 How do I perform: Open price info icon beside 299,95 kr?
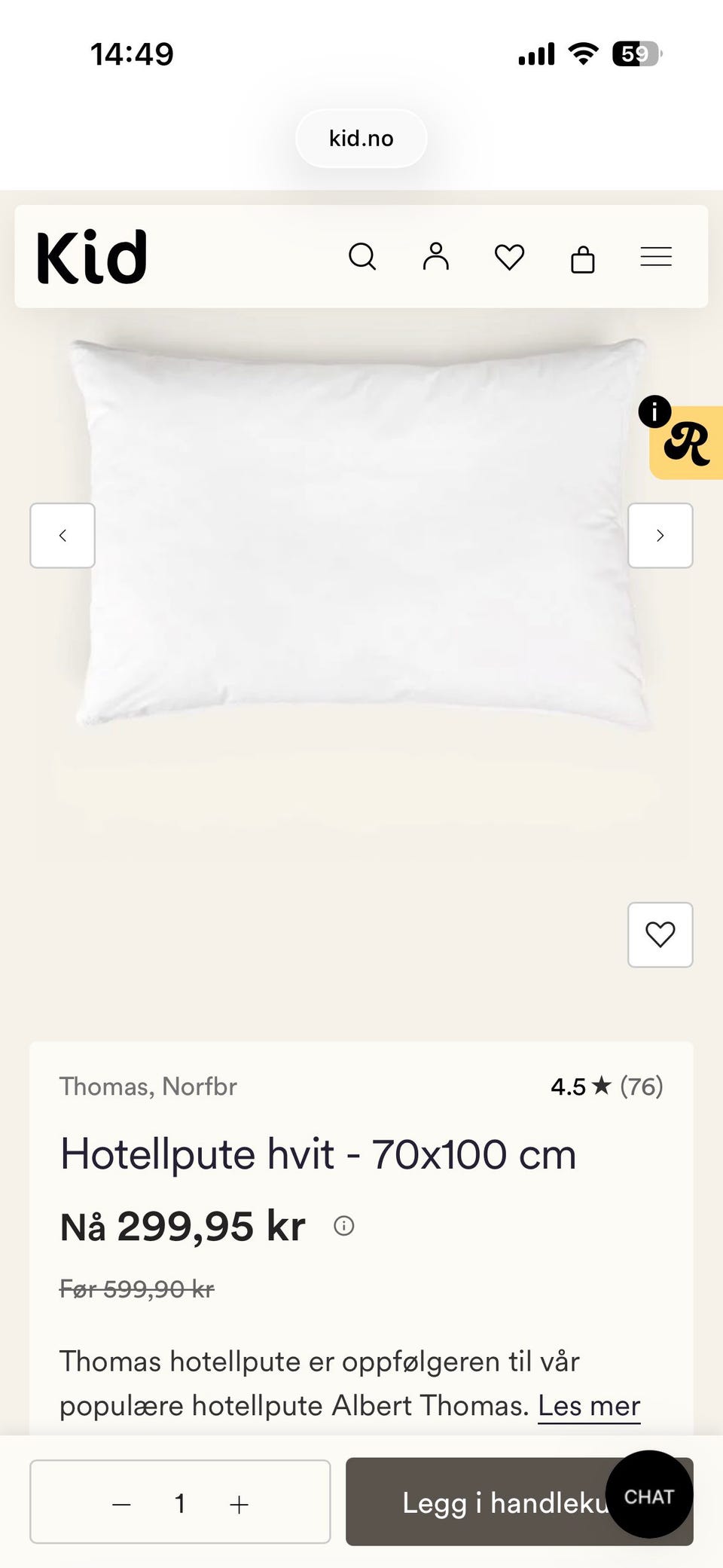tap(344, 1226)
